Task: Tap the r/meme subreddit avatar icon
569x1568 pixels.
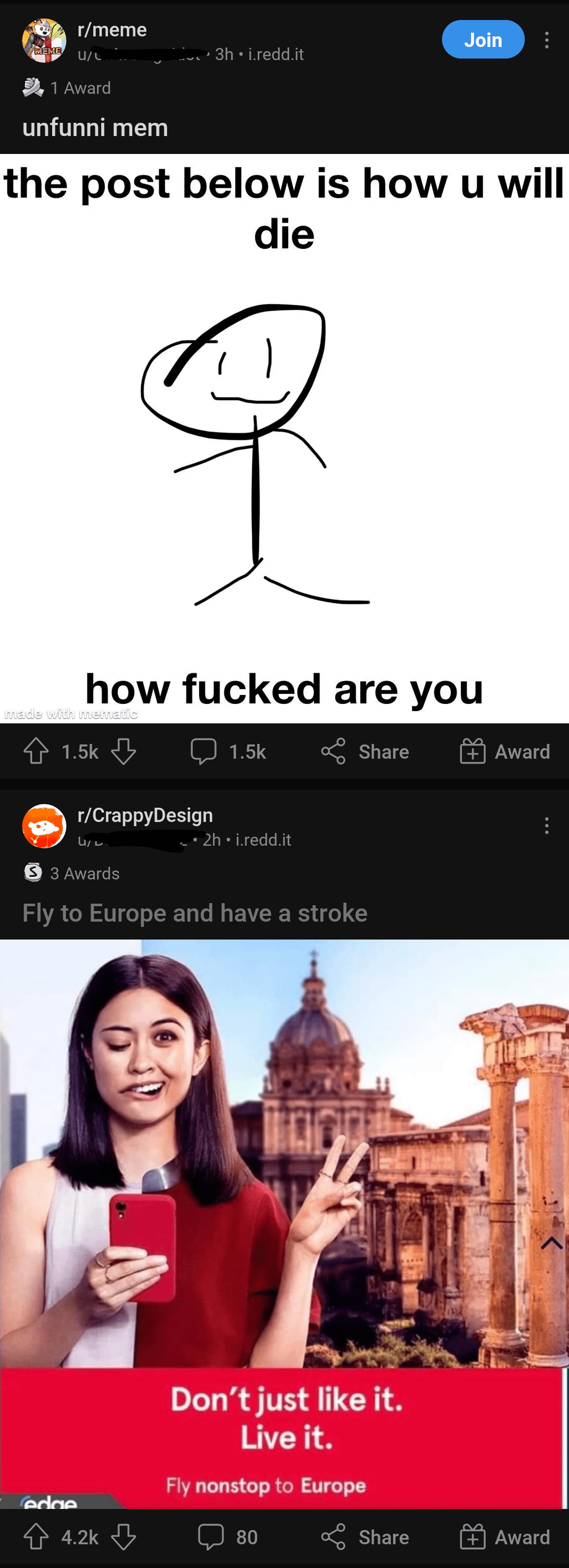Action: [x=43, y=40]
